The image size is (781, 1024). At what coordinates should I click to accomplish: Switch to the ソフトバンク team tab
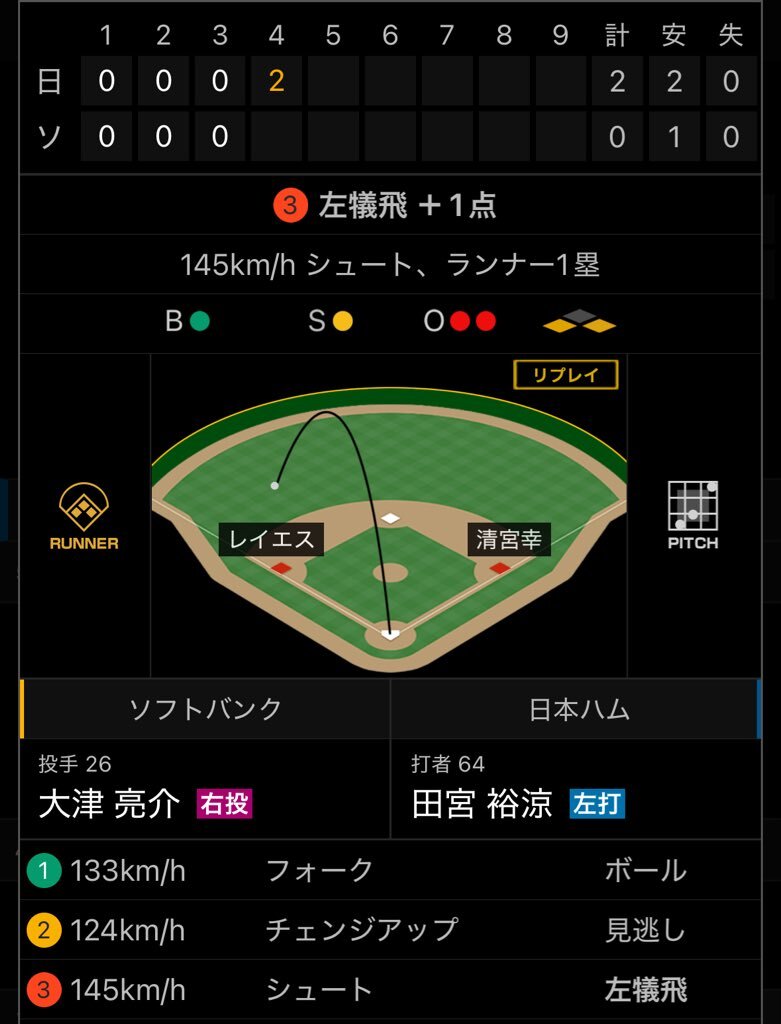[x=205, y=710]
